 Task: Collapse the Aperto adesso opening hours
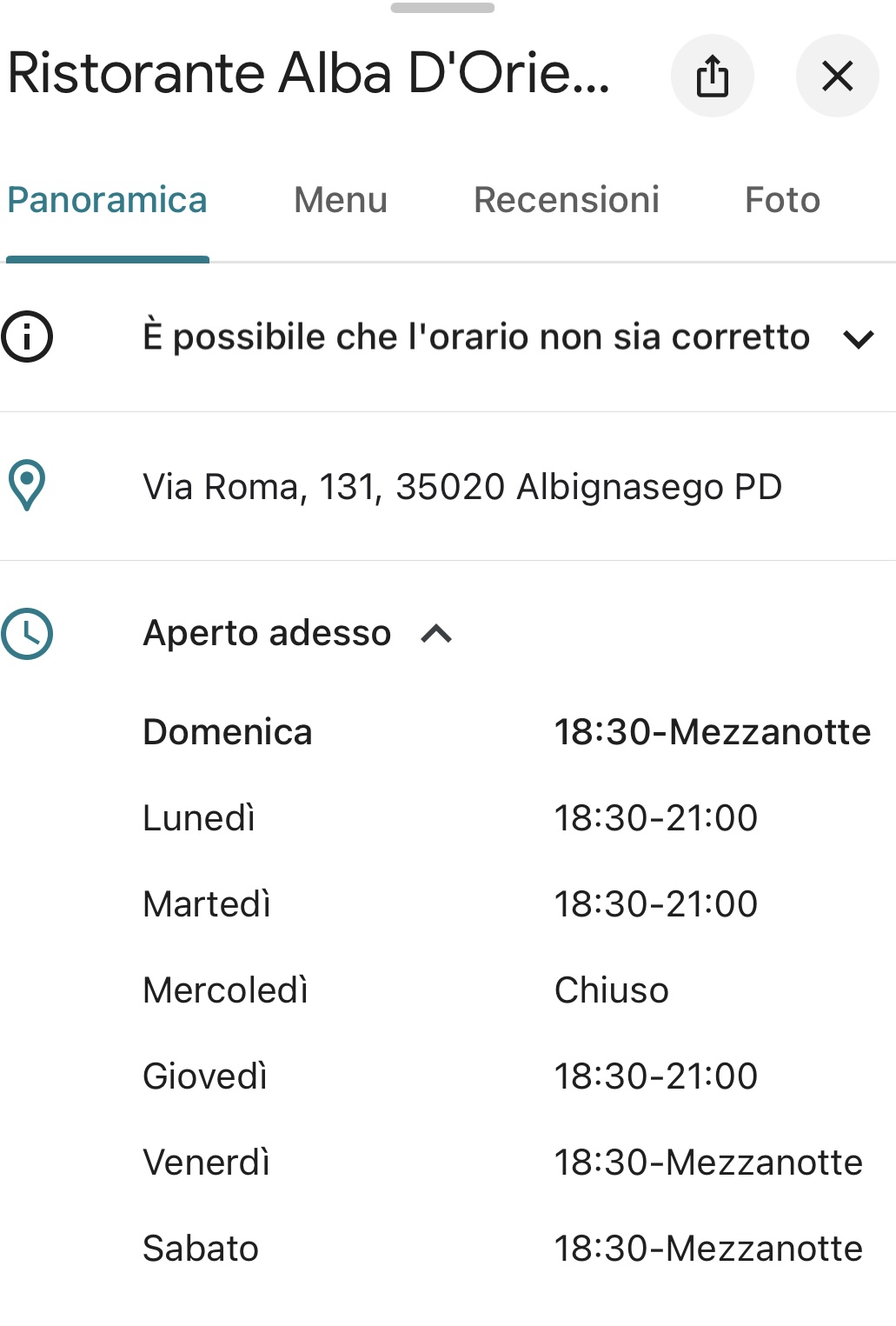[436, 634]
